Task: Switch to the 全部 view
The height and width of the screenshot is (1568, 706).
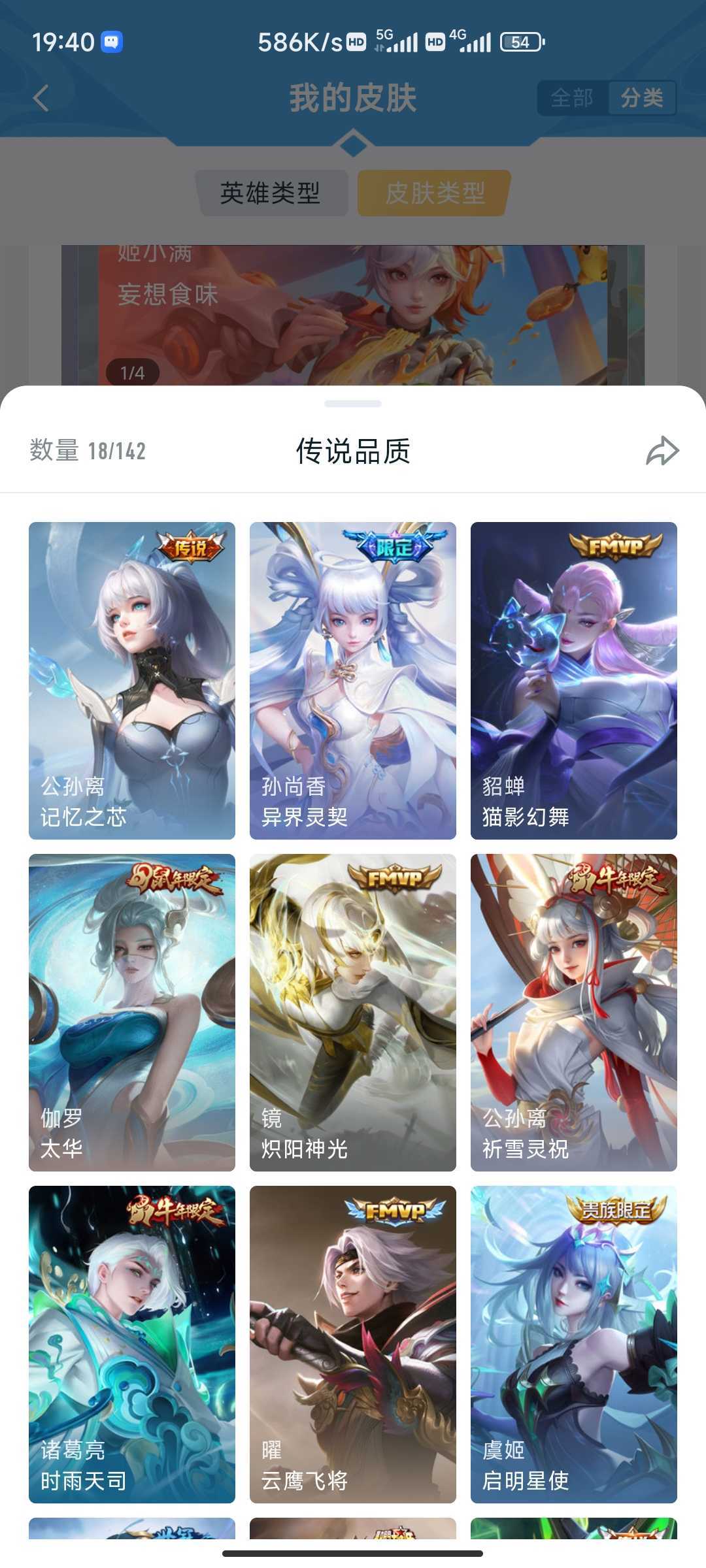Action: click(x=571, y=98)
